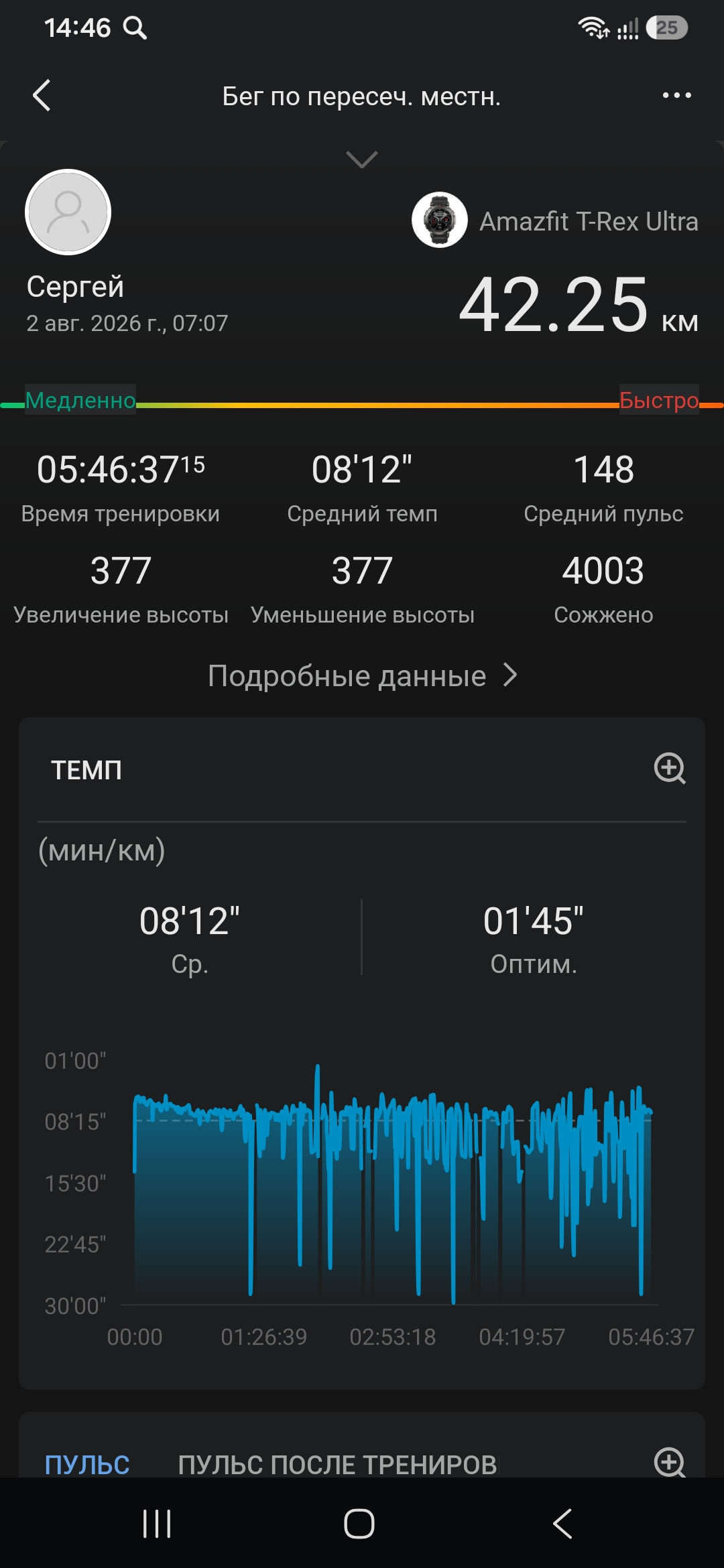Image resolution: width=724 pixels, height=1568 pixels.
Task: Open the three-dot overflow menu
Action: coord(676,95)
